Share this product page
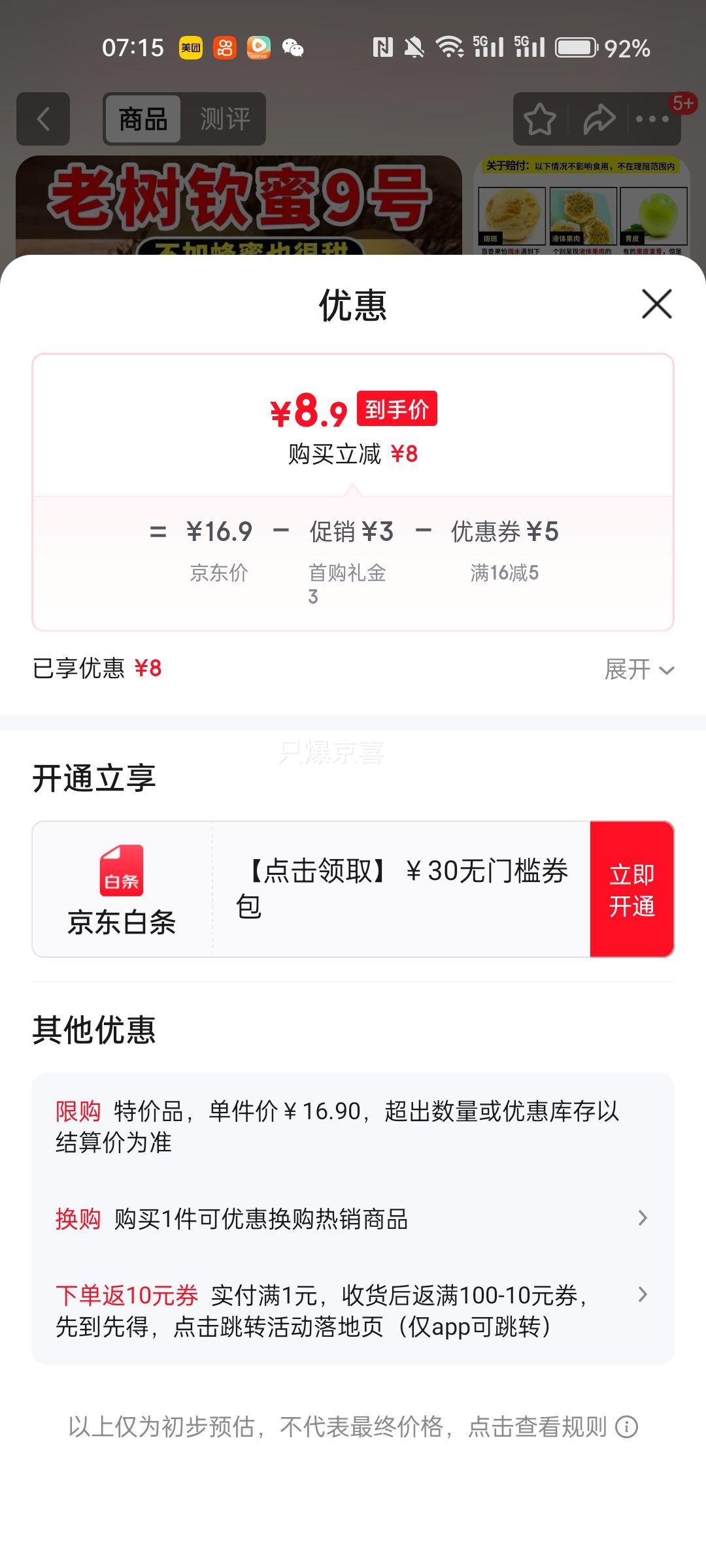706x1568 pixels. tap(599, 119)
